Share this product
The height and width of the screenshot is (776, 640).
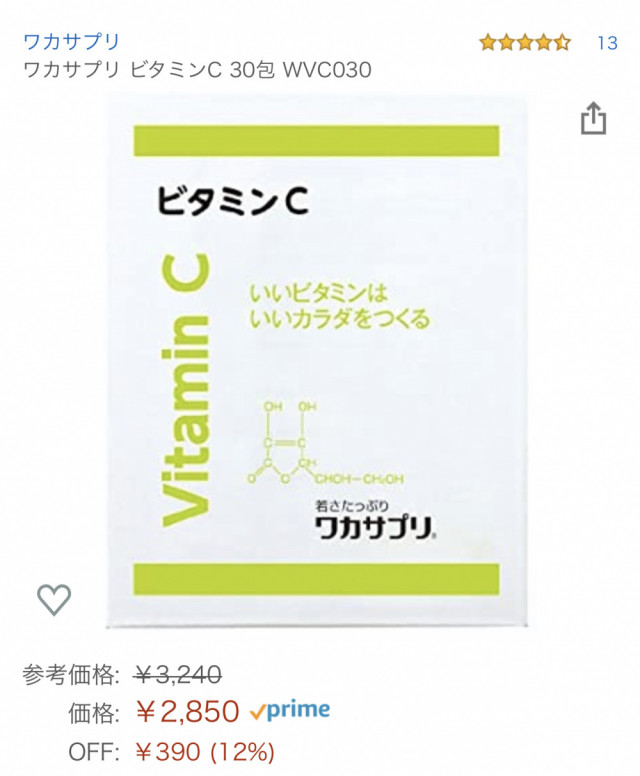point(594,118)
